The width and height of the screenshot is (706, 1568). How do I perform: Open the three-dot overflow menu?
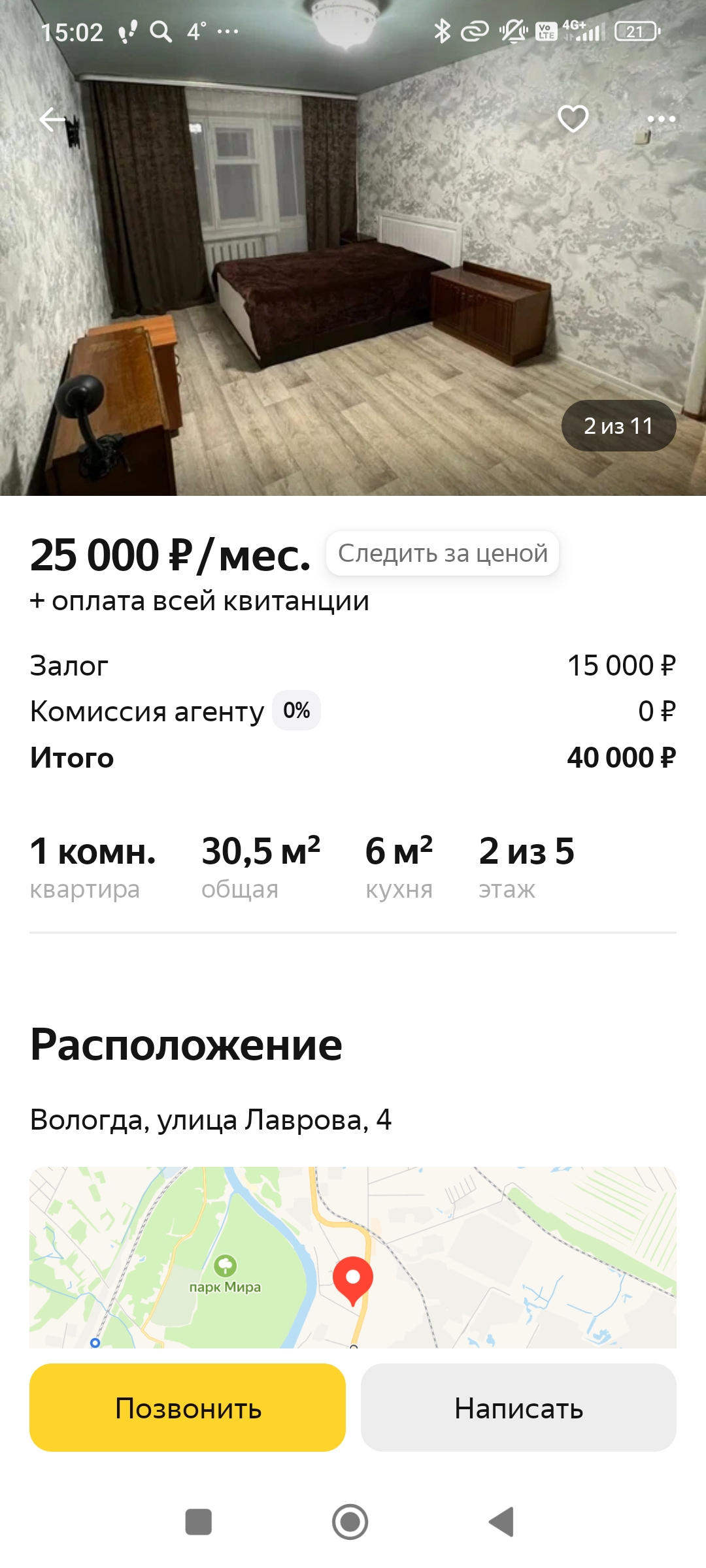661,119
